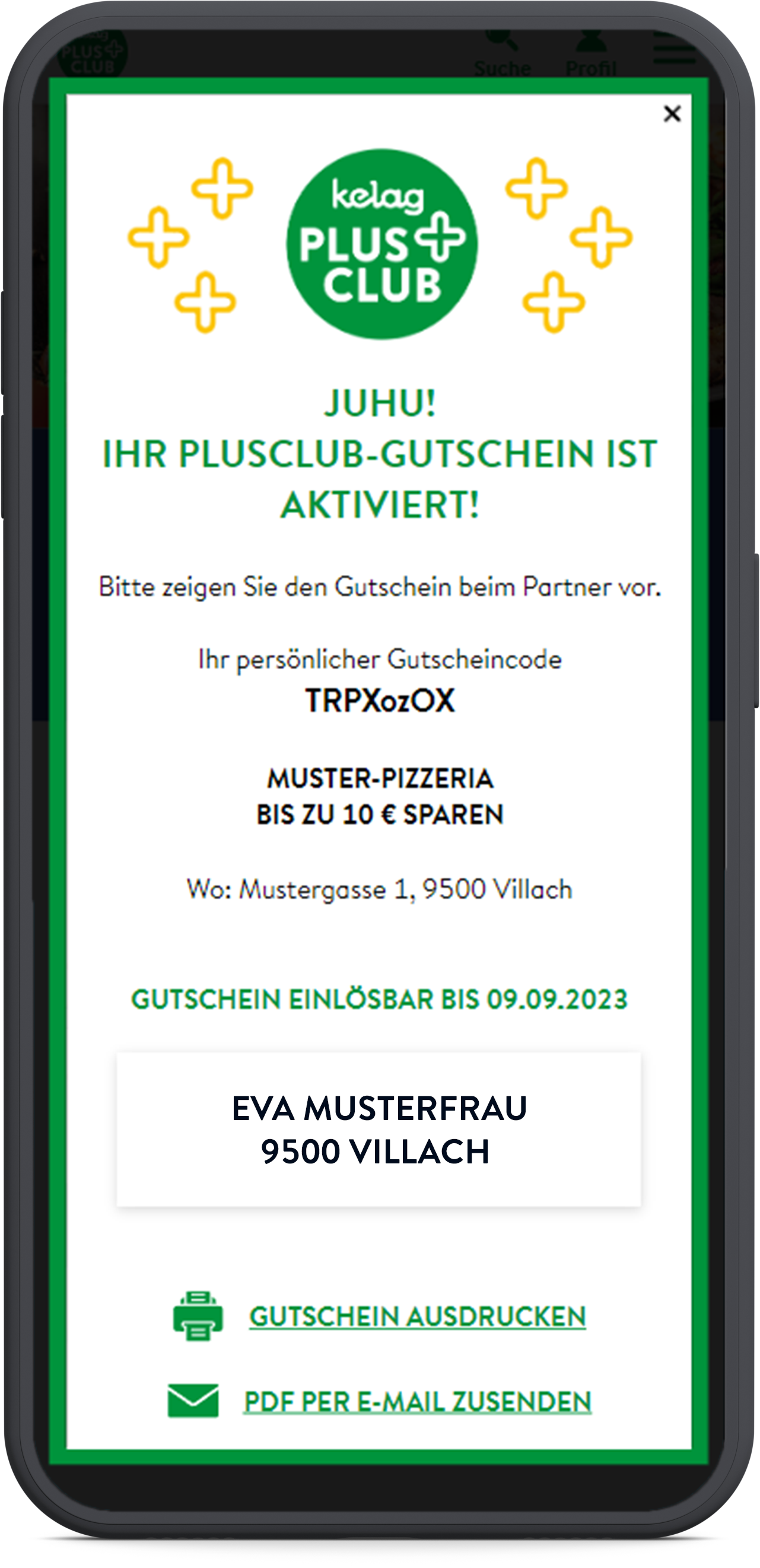
Task: Close the voucher activation dialog
Action: [672, 114]
